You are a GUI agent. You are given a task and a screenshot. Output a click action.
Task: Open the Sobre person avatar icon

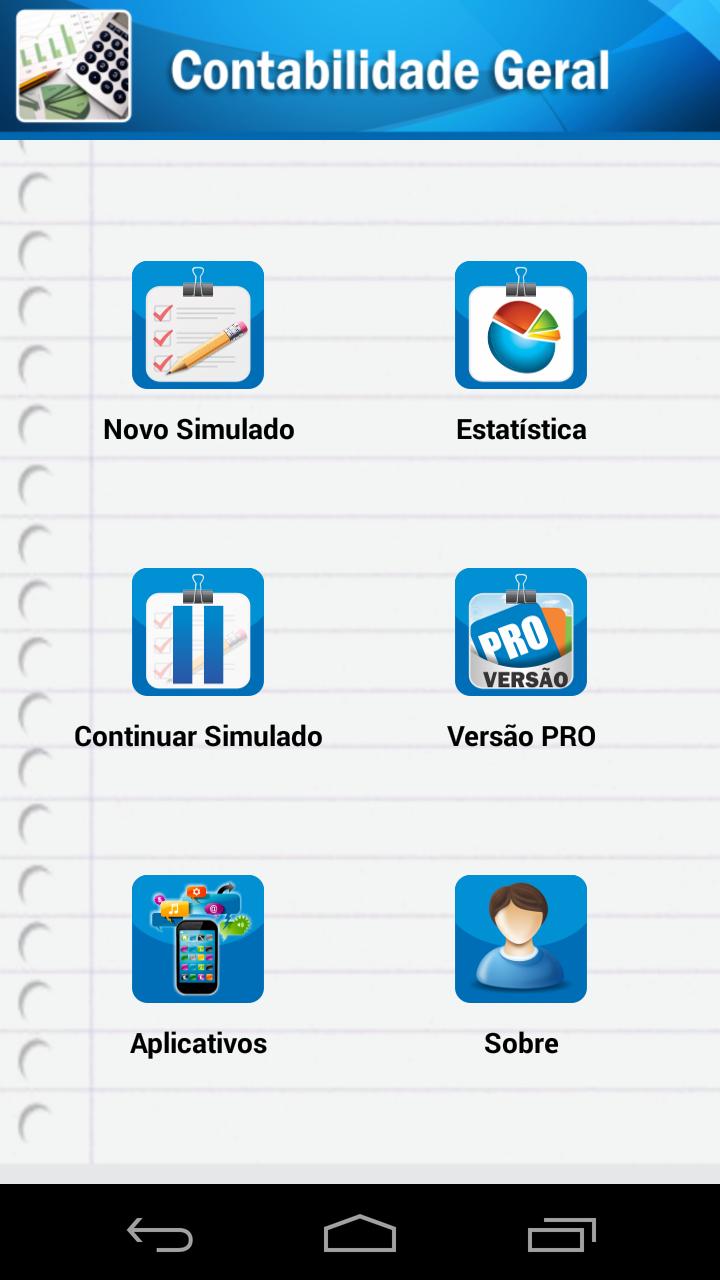520,938
